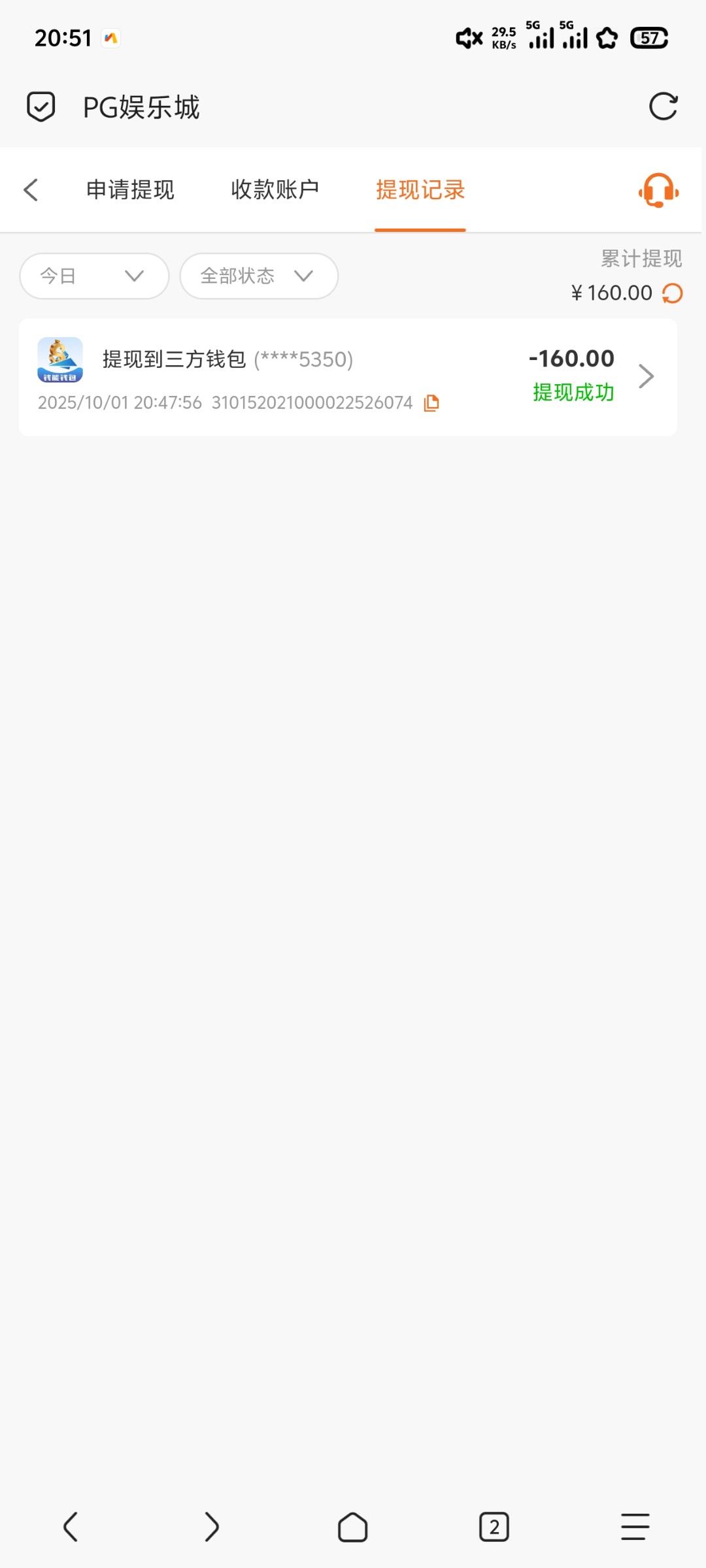Reload the page with the refresh icon
This screenshot has width=706, height=1568.
(663, 106)
